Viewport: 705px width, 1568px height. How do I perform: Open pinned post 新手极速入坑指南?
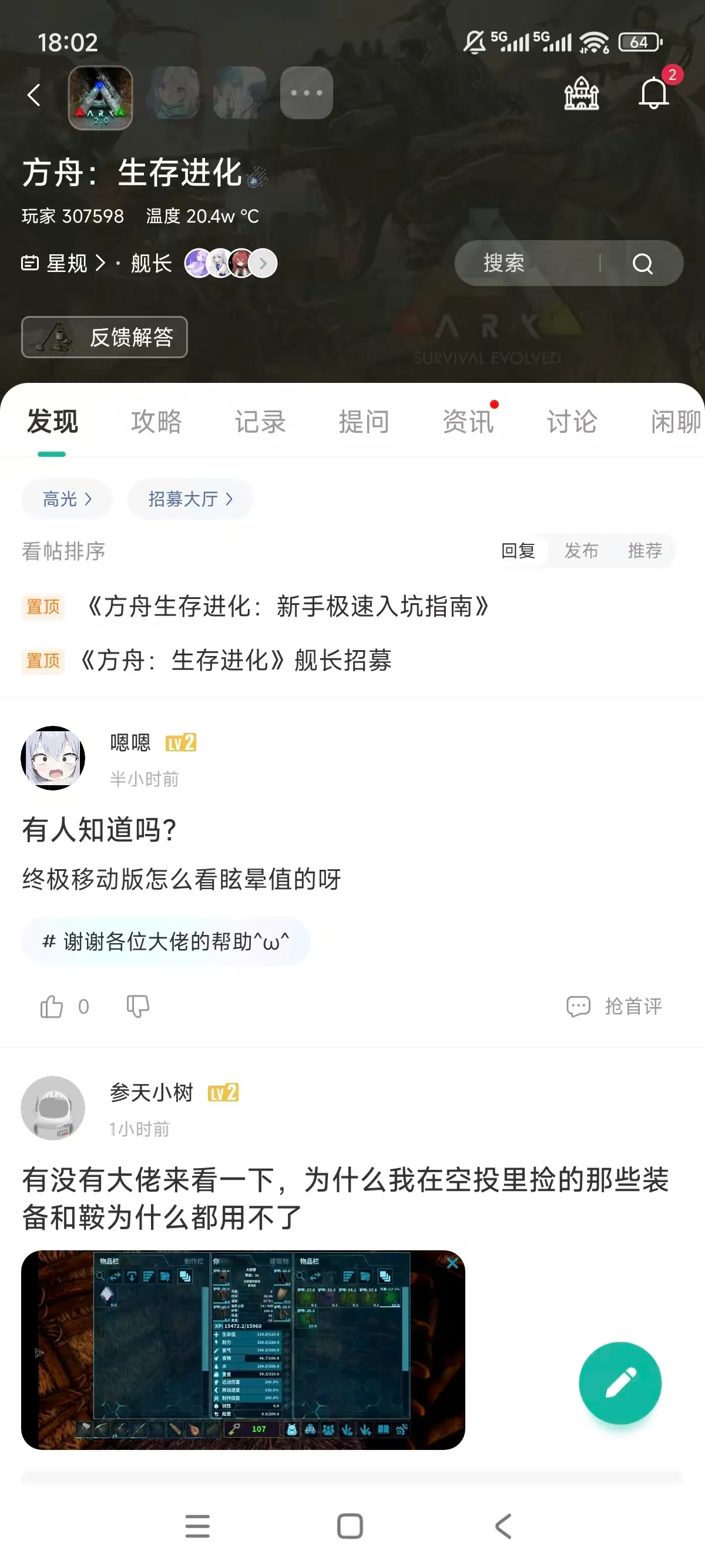point(287,606)
